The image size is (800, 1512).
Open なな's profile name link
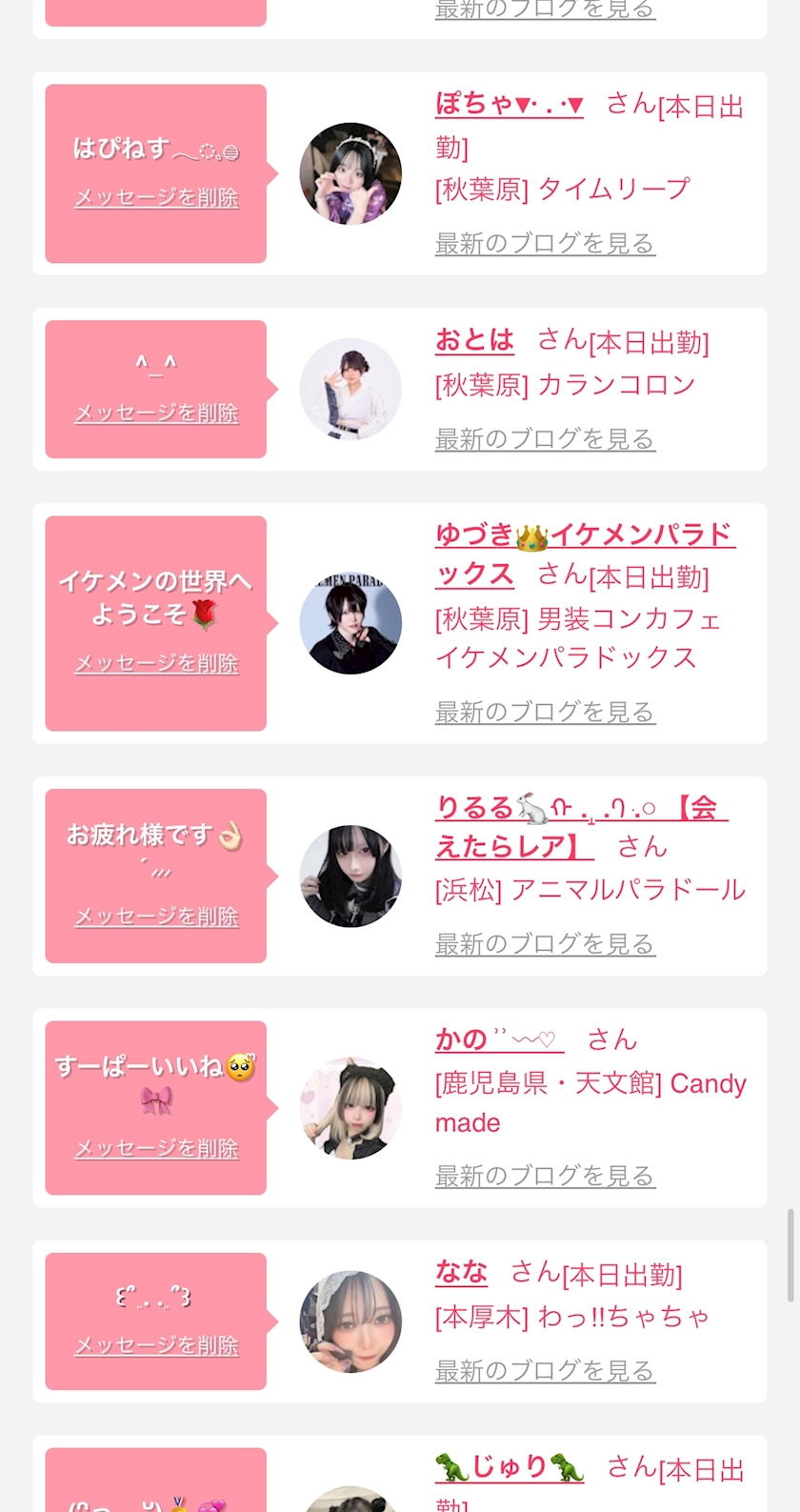[x=461, y=1272]
